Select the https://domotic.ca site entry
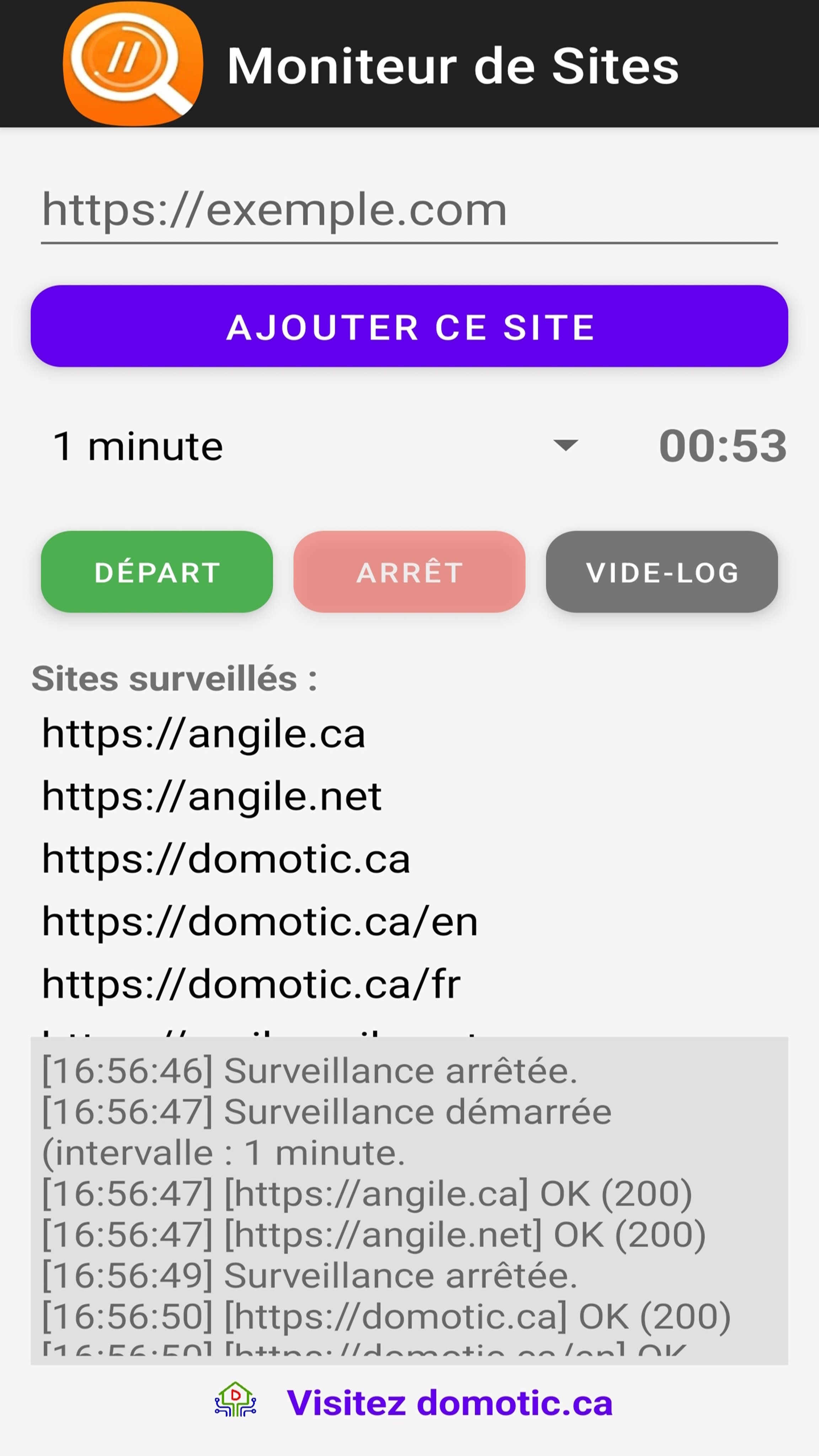This screenshot has height=1456, width=819. [226, 859]
